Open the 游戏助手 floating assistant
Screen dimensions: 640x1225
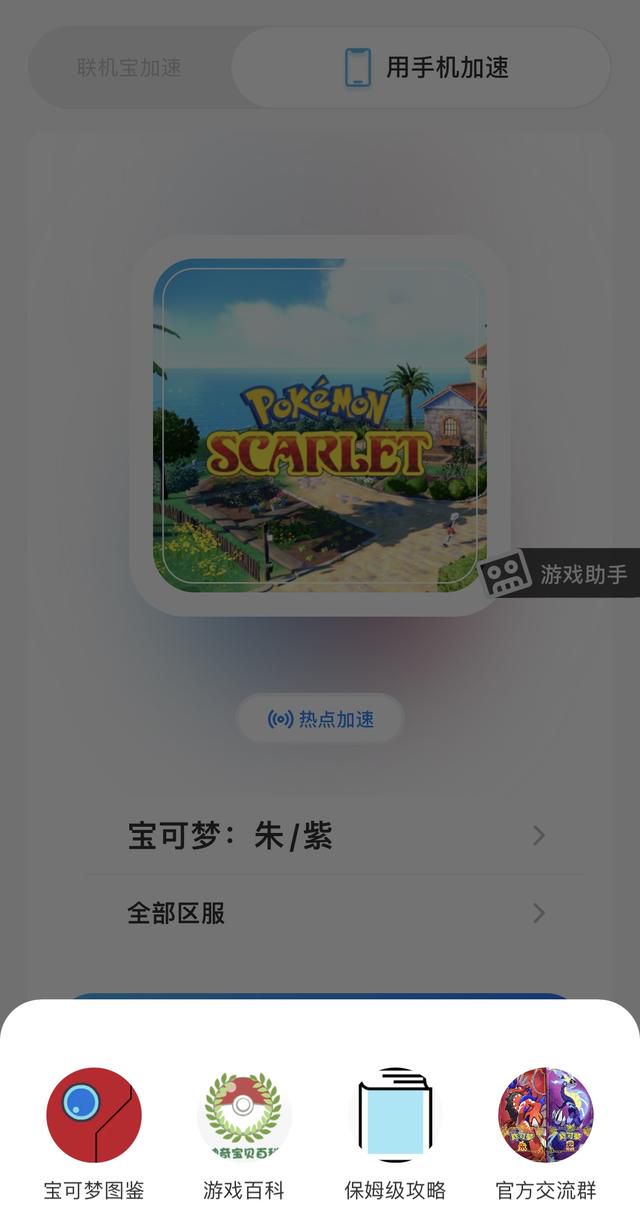tap(558, 574)
